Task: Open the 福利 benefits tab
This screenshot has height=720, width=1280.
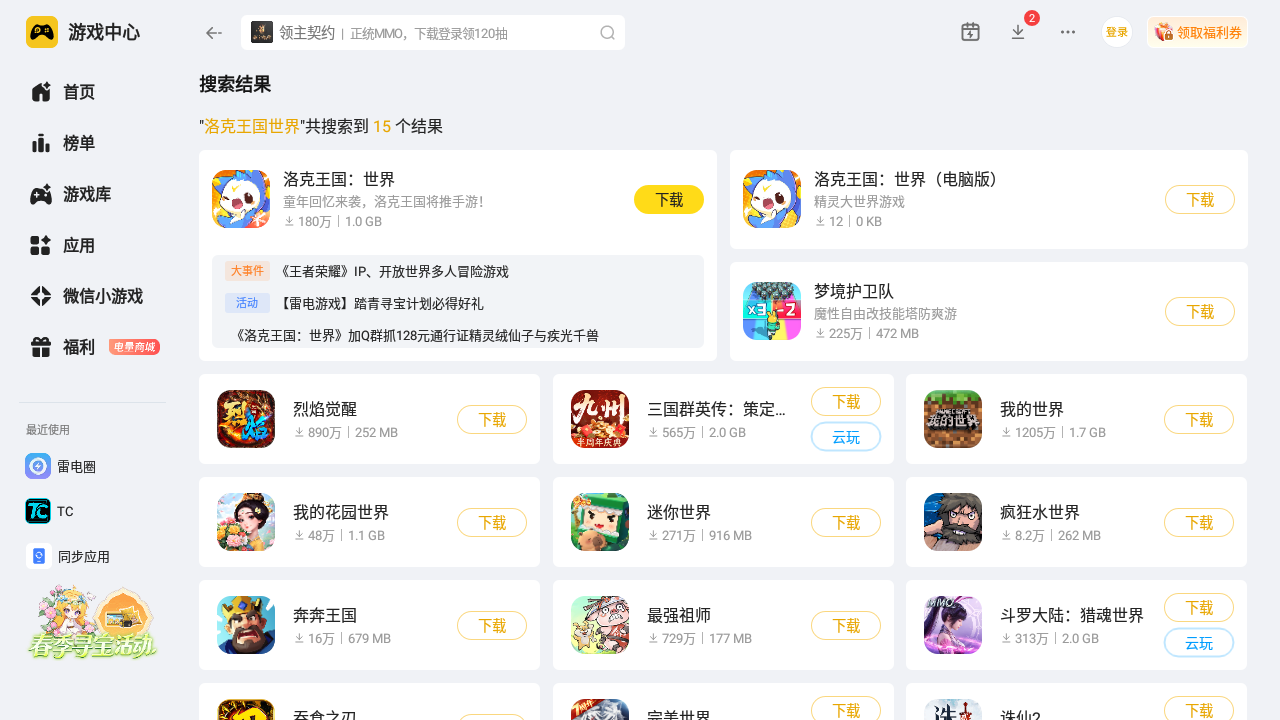Action: (x=78, y=347)
